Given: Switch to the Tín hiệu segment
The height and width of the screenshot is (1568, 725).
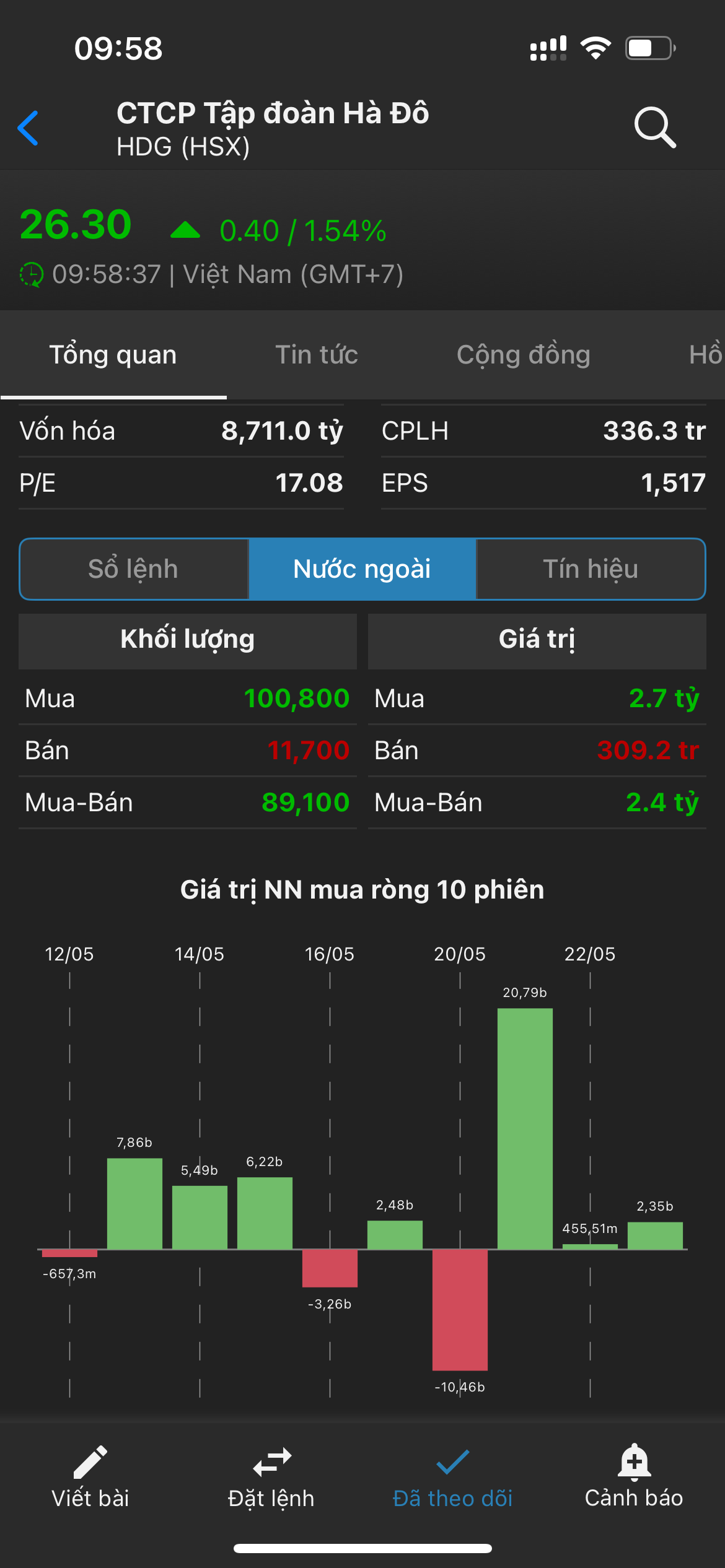Looking at the screenshot, I should coord(591,569).
